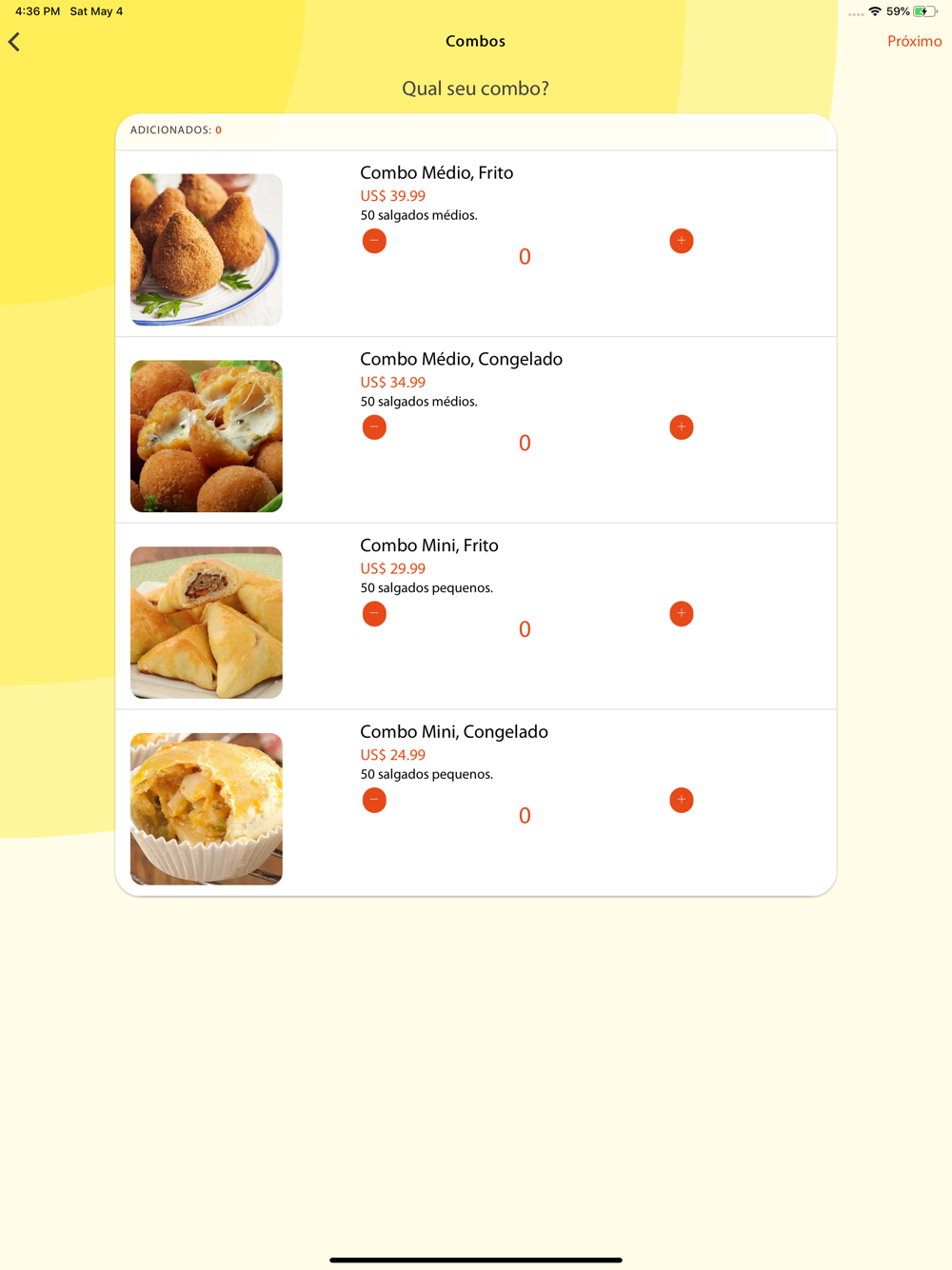952x1270 pixels.
Task: Reduce Combo Mini, Congelado quantity
Action: point(374,801)
